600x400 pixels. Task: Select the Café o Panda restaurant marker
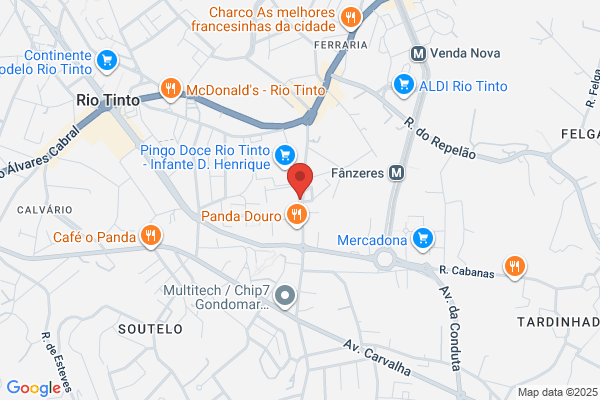coord(151,236)
